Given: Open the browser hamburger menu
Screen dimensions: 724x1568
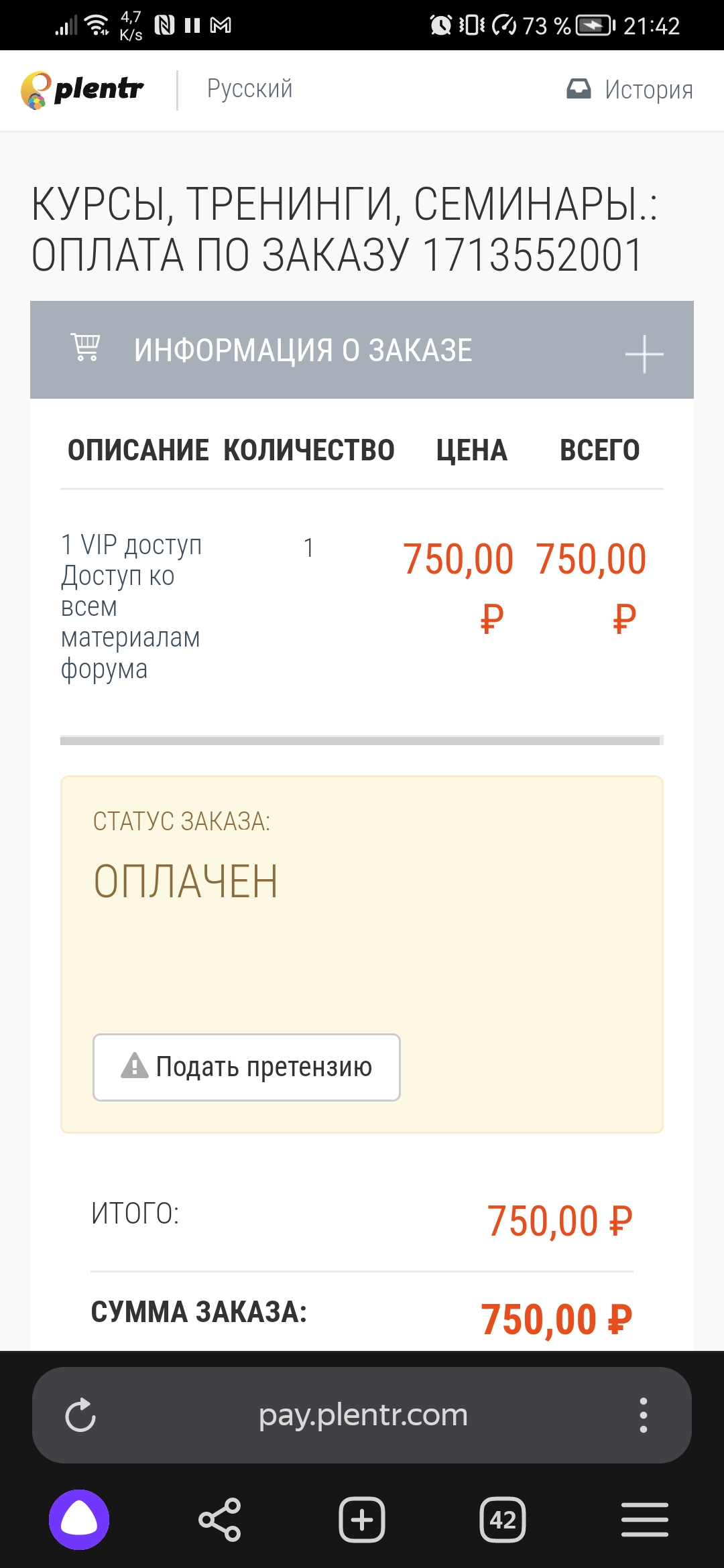Looking at the screenshot, I should [x=644, y=1520].
